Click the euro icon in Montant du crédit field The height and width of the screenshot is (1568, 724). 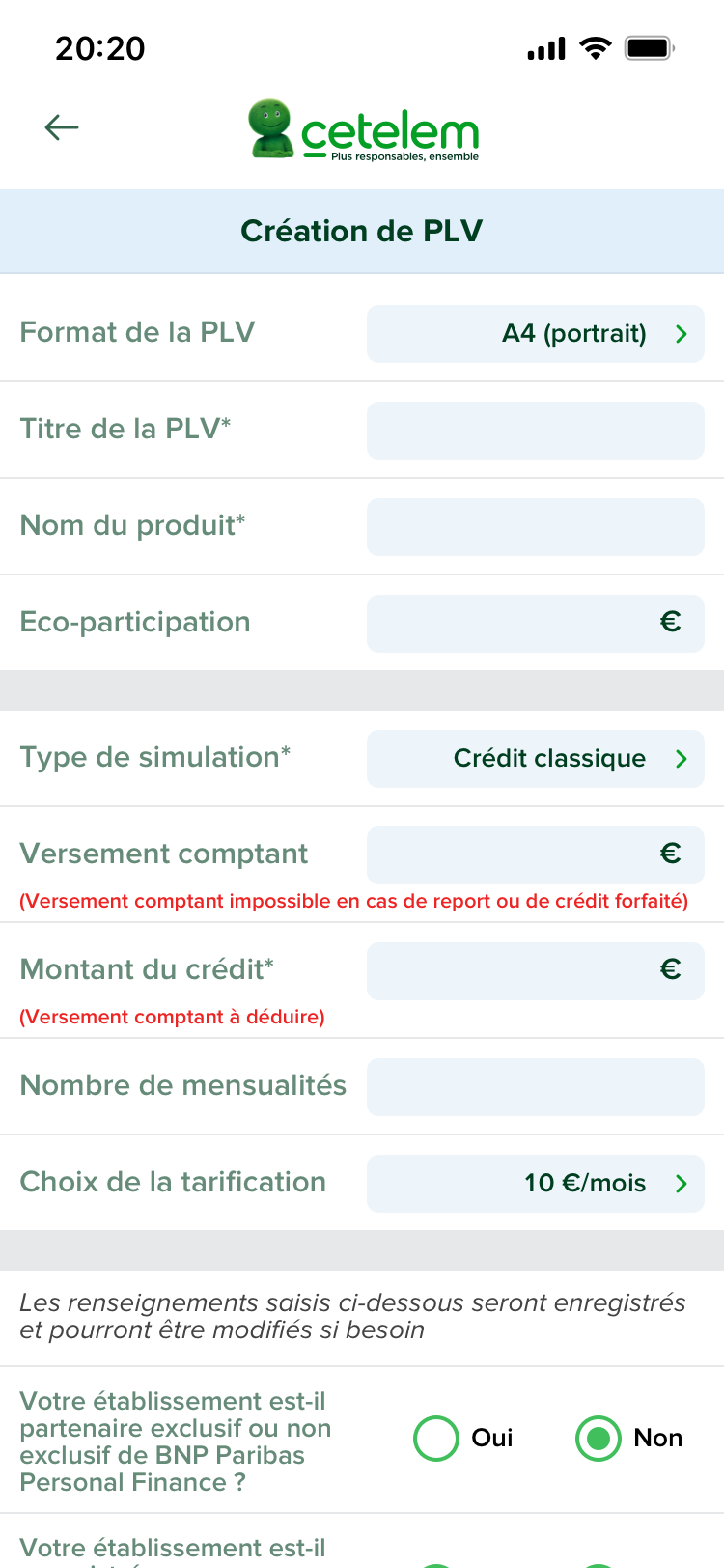coord(671,970)
